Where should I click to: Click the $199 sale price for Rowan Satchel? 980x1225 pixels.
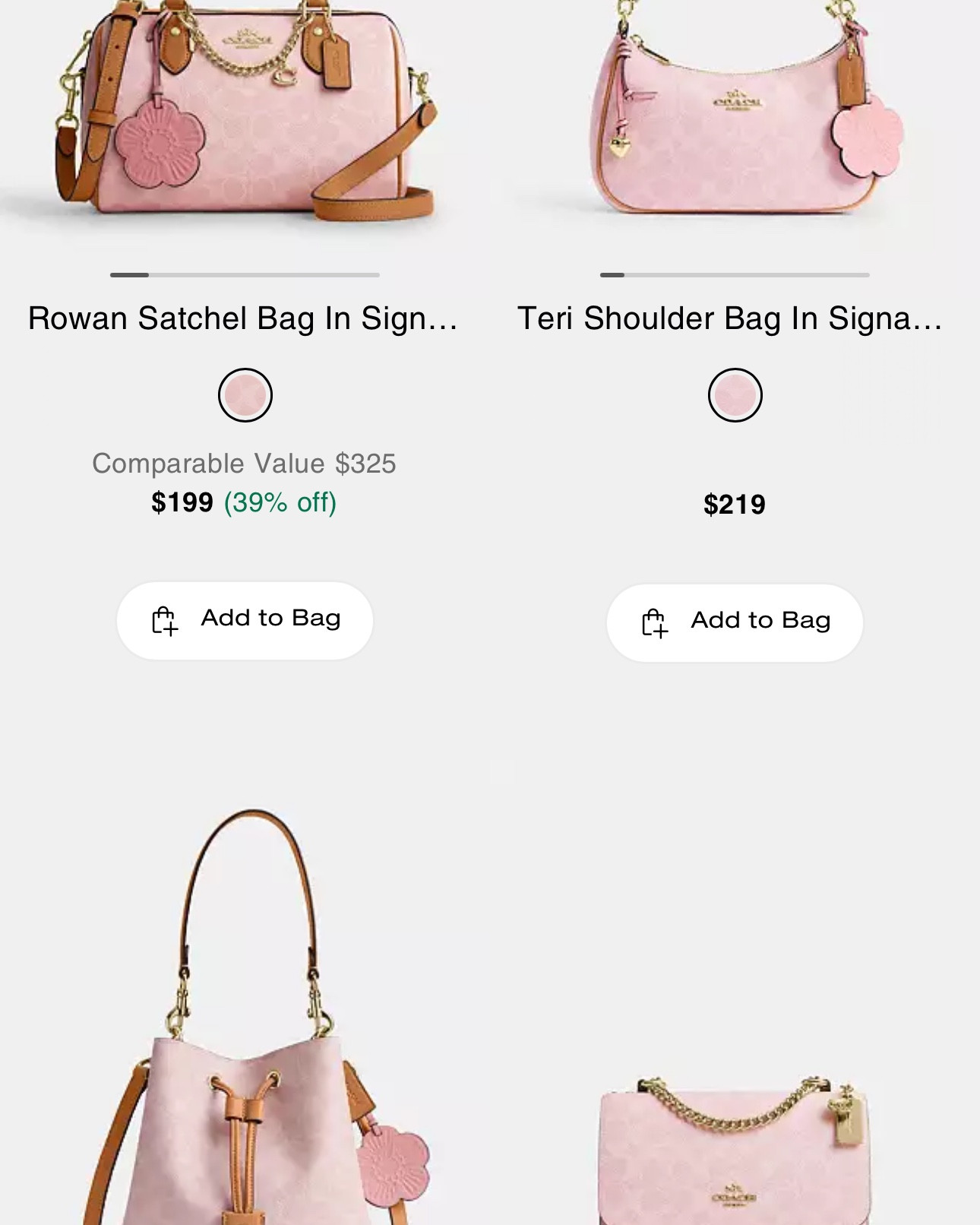182,502
